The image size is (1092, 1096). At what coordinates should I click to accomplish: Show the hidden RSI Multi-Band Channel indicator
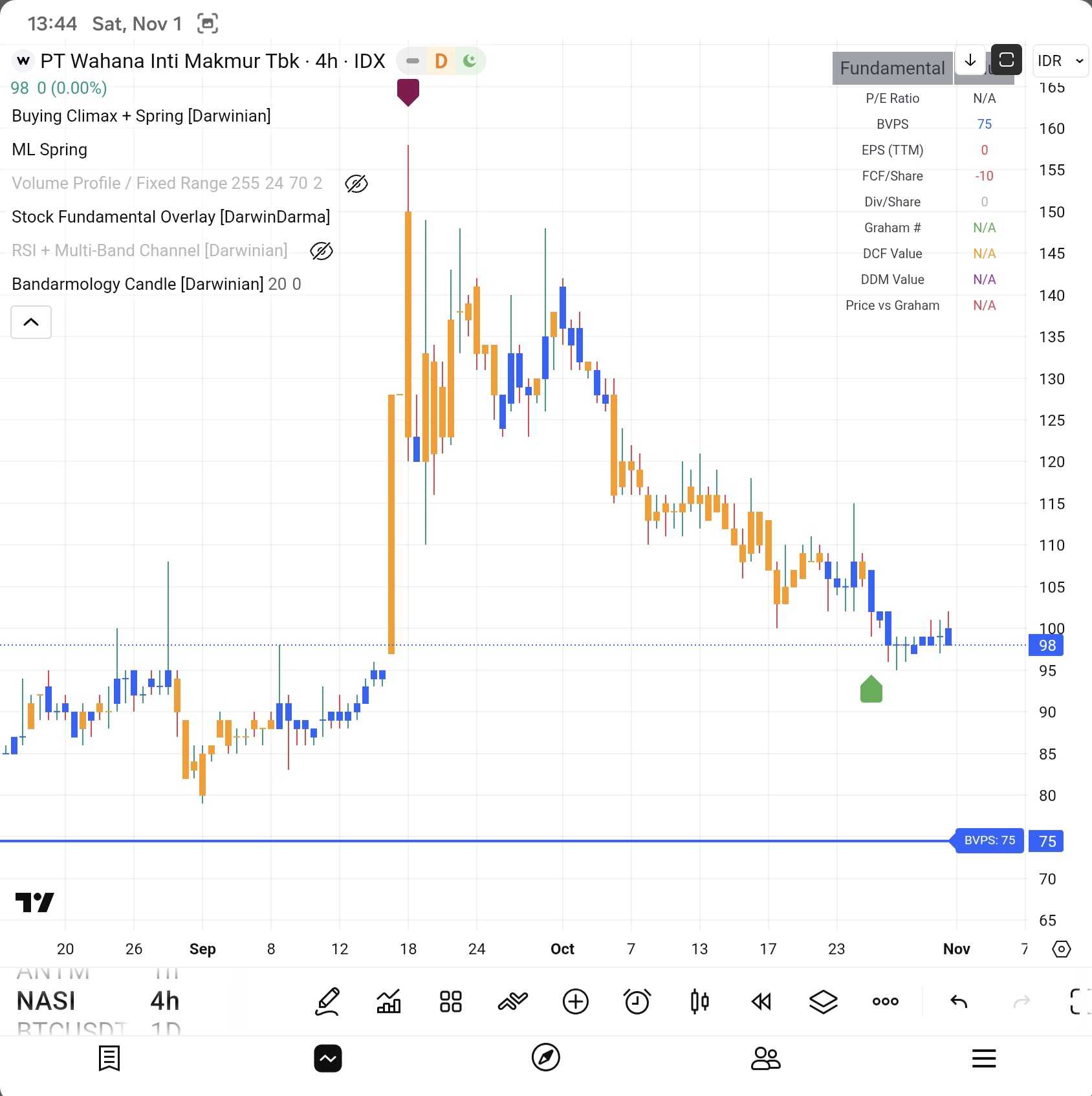(322, 251)
